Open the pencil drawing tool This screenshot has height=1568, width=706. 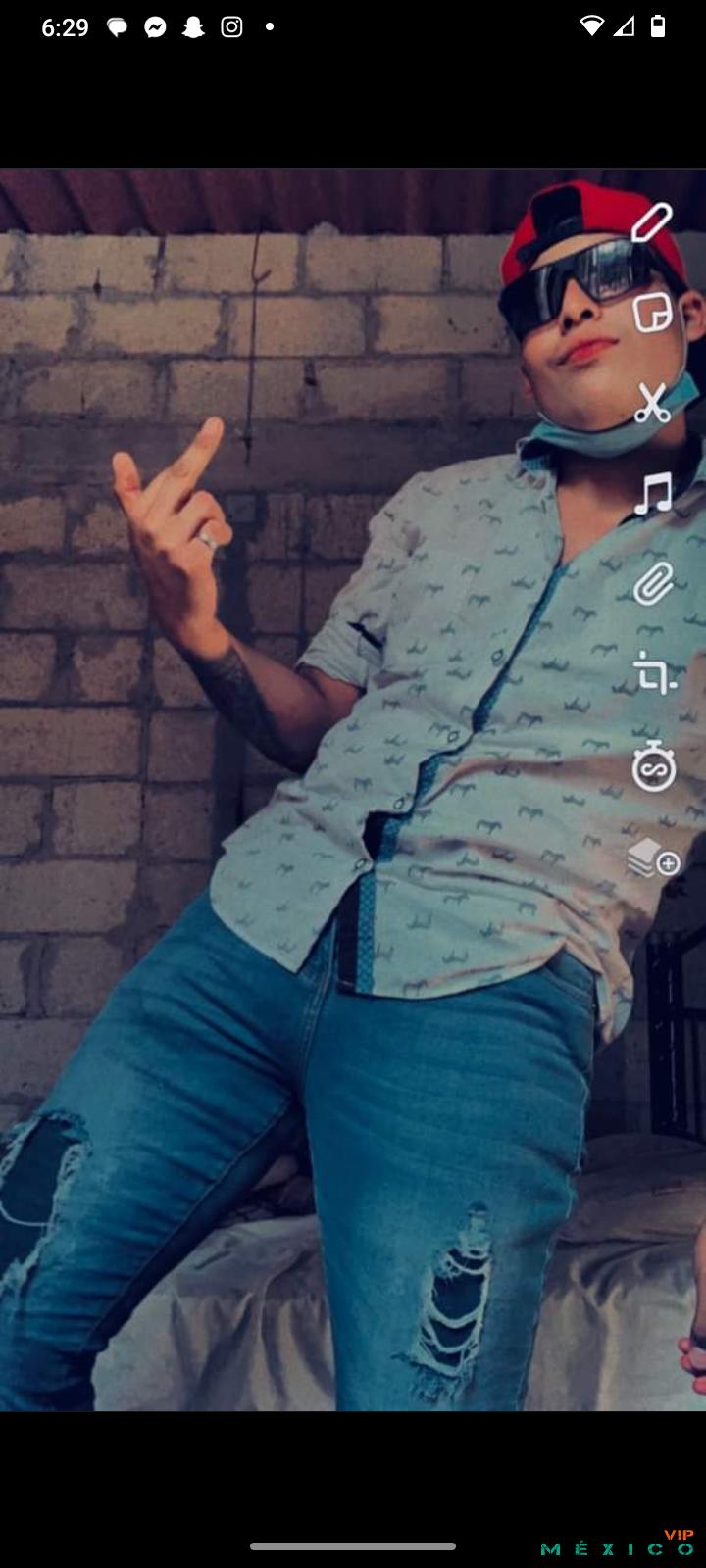(x=651, y=223)
